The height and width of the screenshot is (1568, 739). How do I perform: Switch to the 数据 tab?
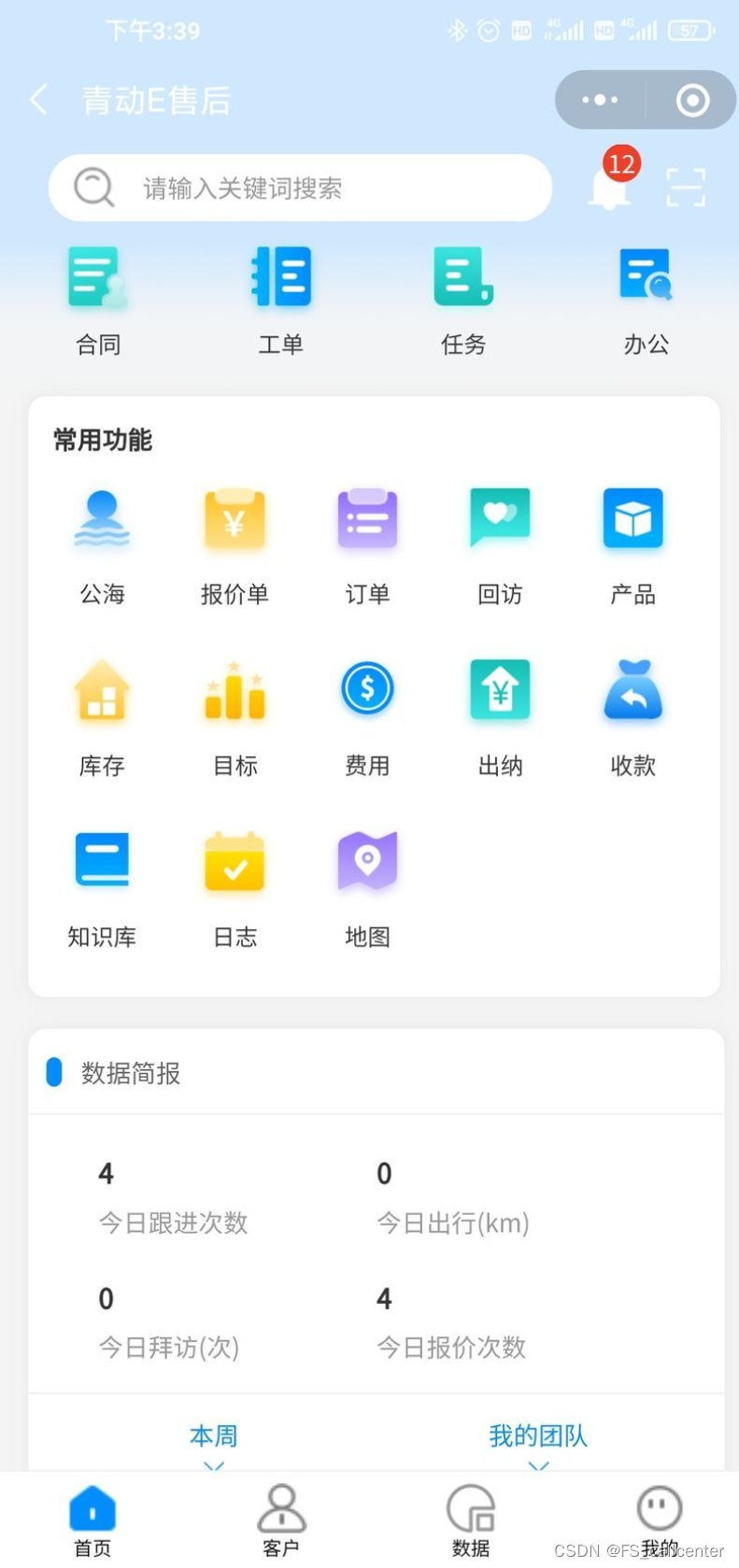471,1520
